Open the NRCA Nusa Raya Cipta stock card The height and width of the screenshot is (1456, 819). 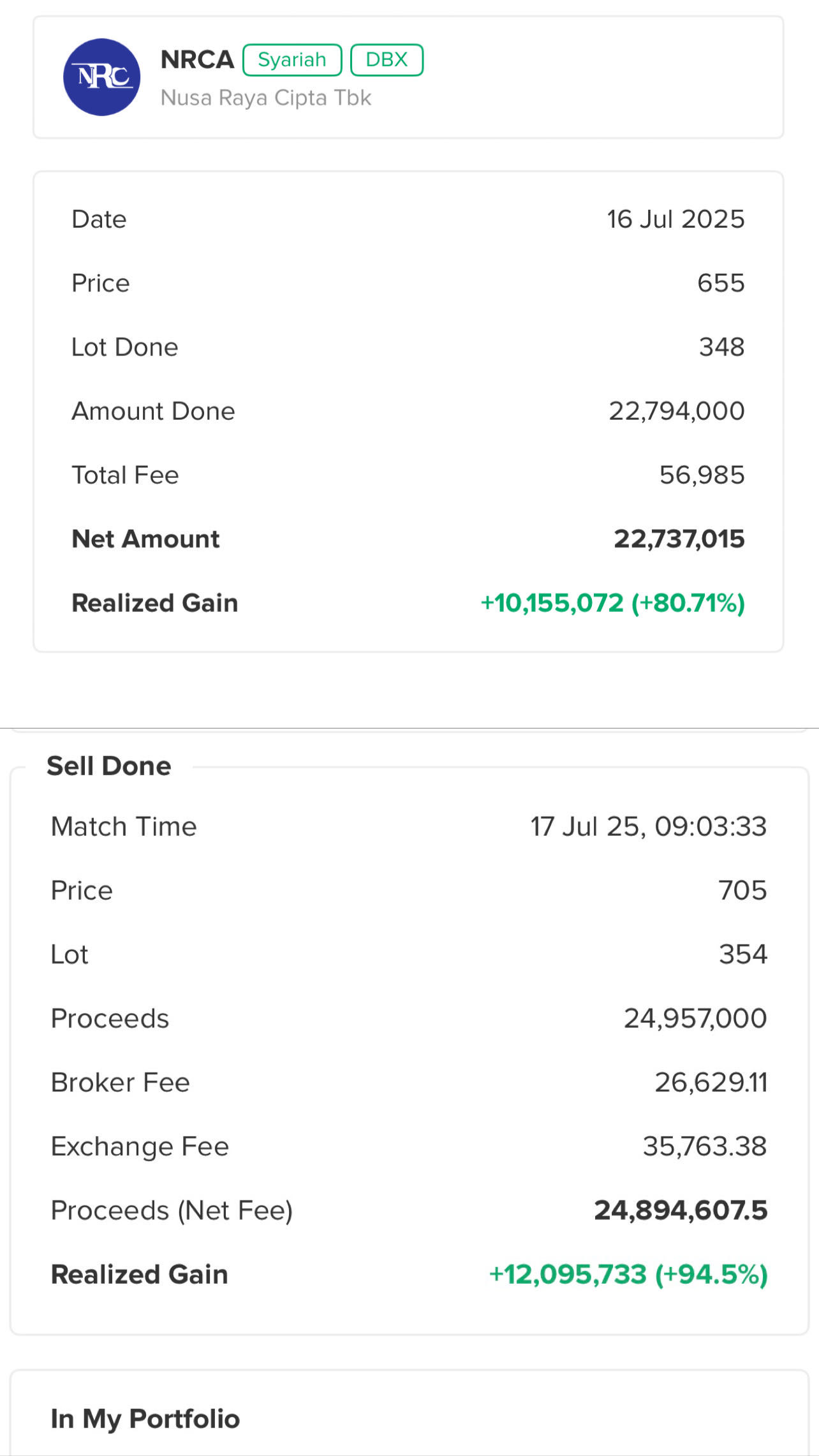(408, 77)
